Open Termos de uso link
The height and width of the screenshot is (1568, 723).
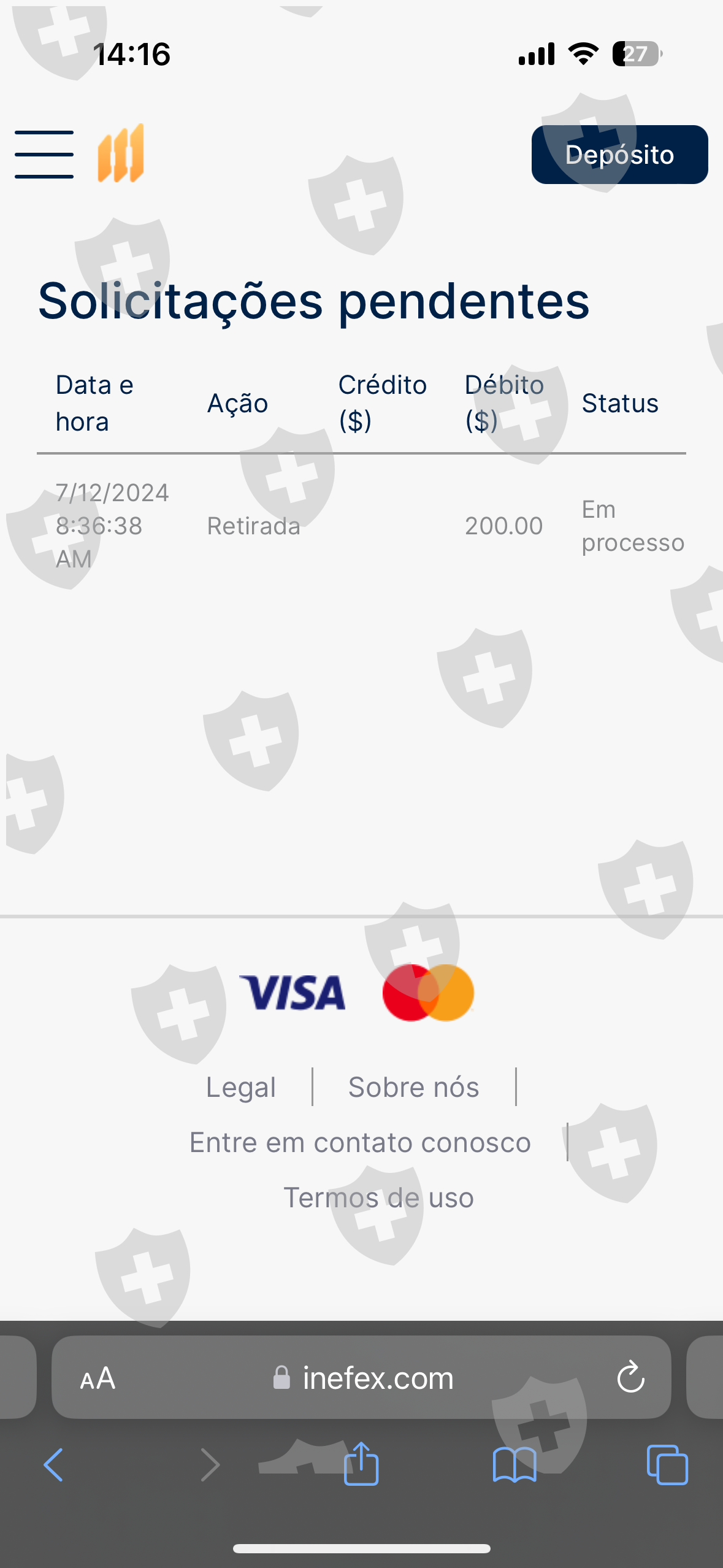pyautogui.click(x=378, y=1198)
